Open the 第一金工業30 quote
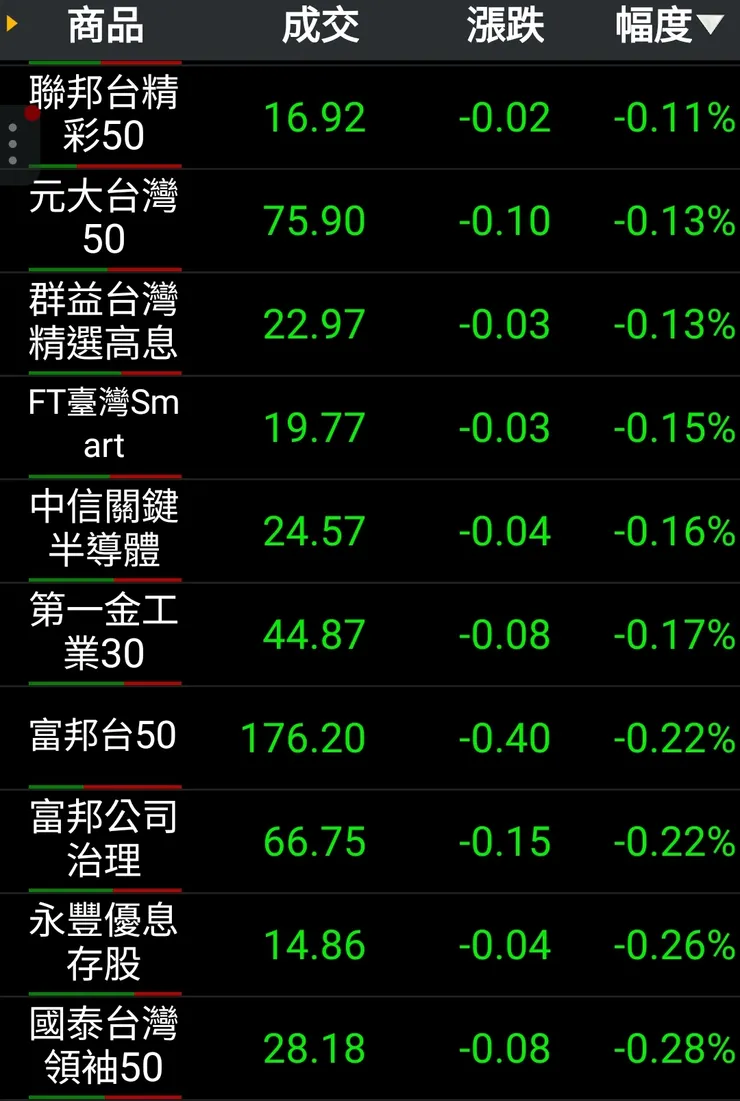 click(x=105, y=634)
